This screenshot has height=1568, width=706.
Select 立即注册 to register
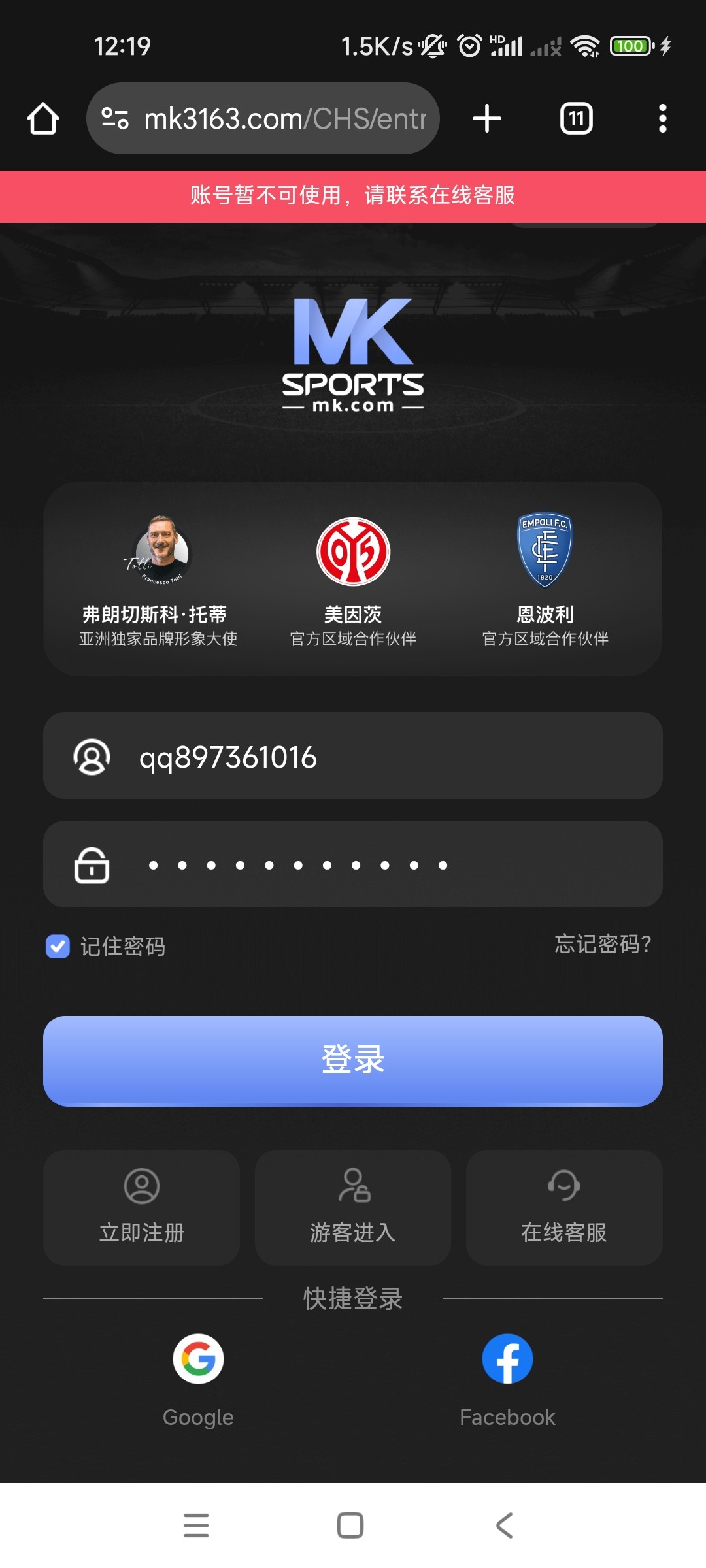point(141,1207)
